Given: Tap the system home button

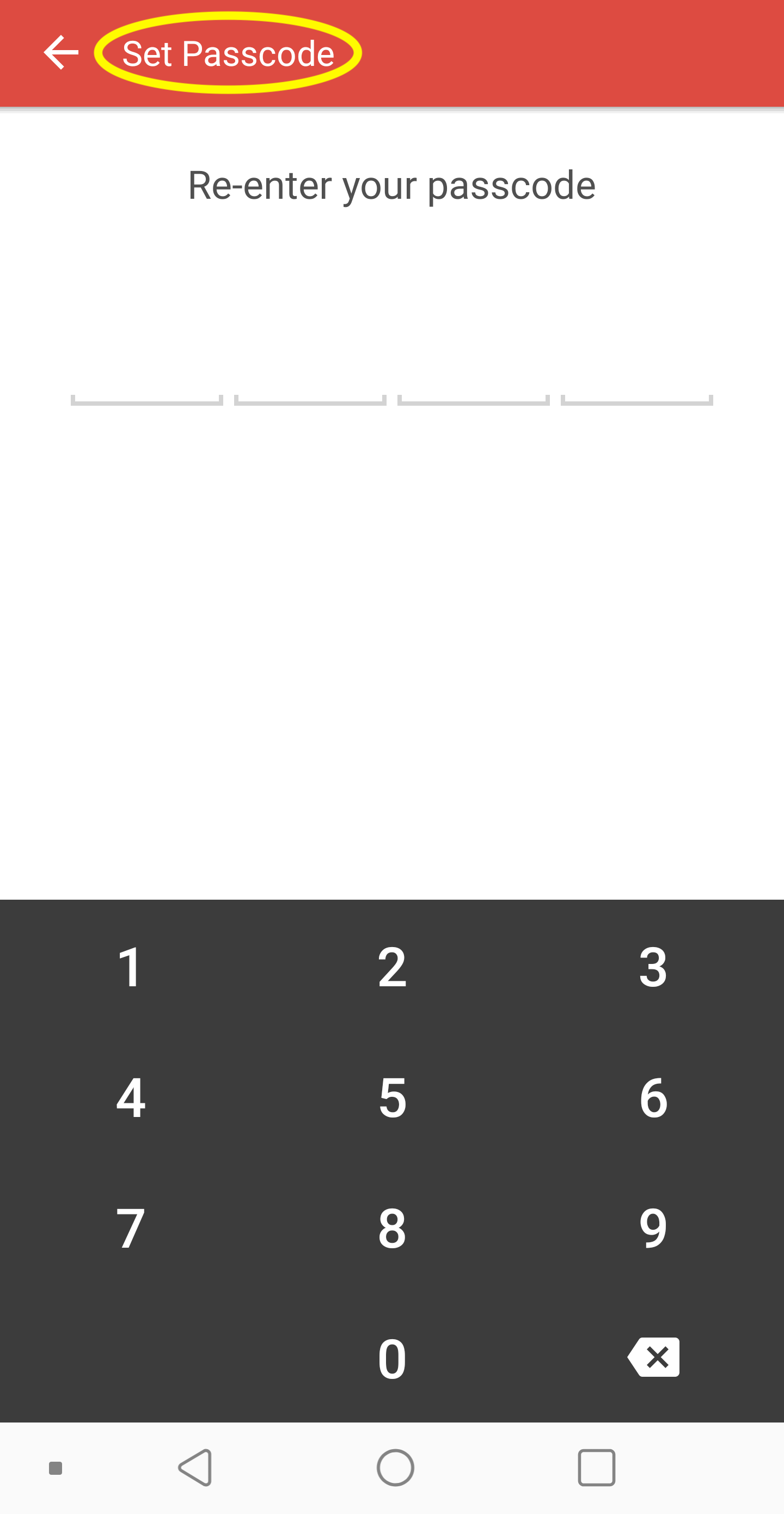Looking at the screenshot, I should pyautogui.click(x=395, y=1468).
